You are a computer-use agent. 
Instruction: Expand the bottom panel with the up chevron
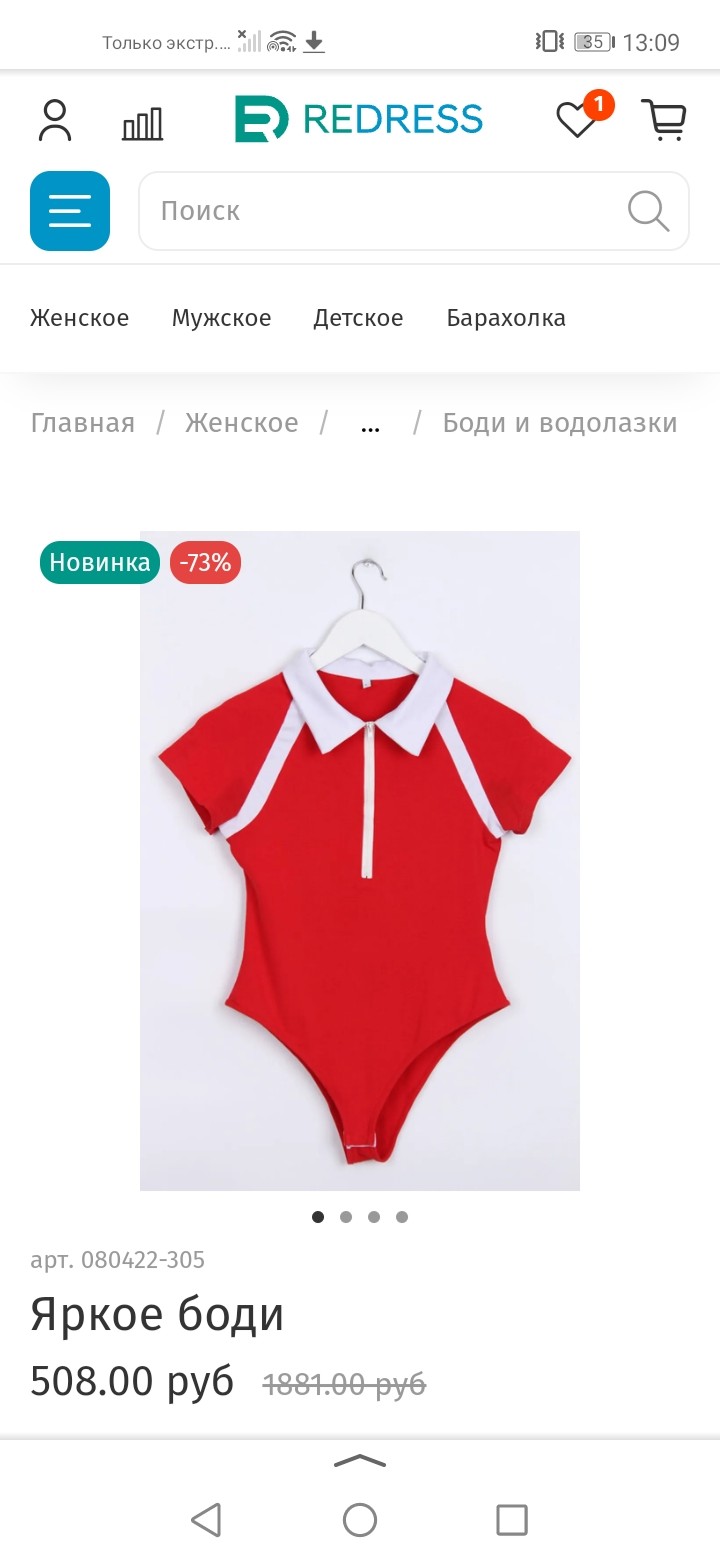360,1461
